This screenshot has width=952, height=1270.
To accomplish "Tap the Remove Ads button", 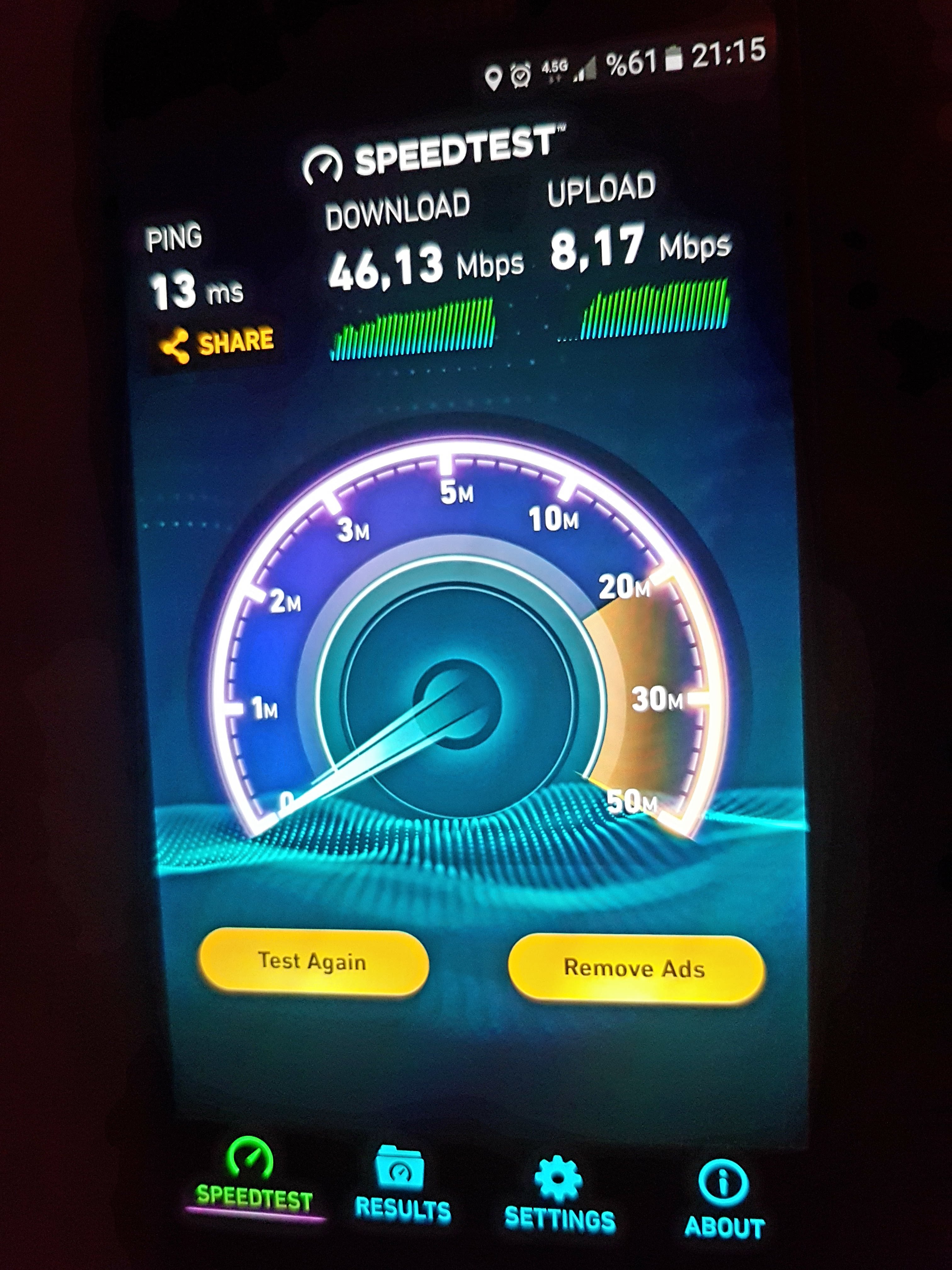I will click(x=635, y=969).
